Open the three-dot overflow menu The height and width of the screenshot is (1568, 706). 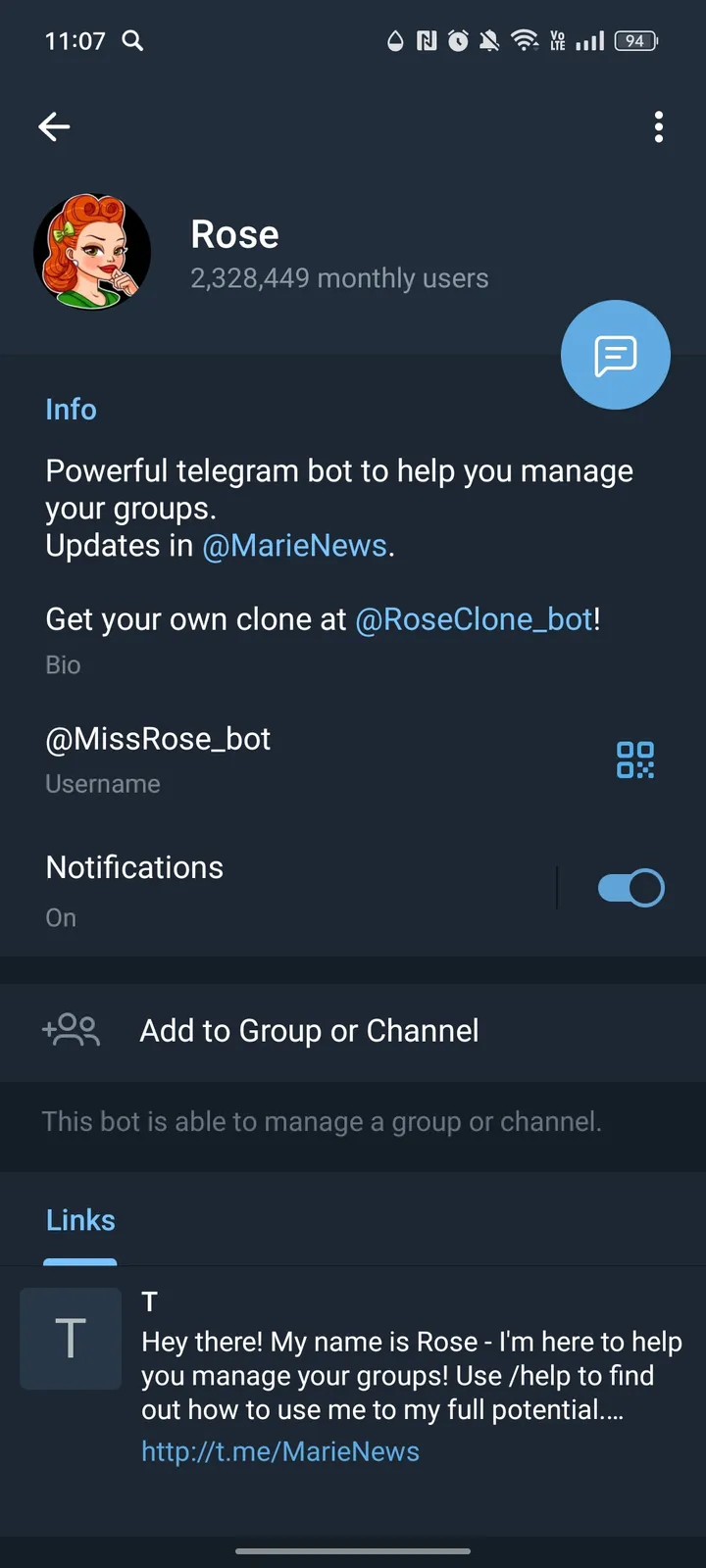point(658,126)
